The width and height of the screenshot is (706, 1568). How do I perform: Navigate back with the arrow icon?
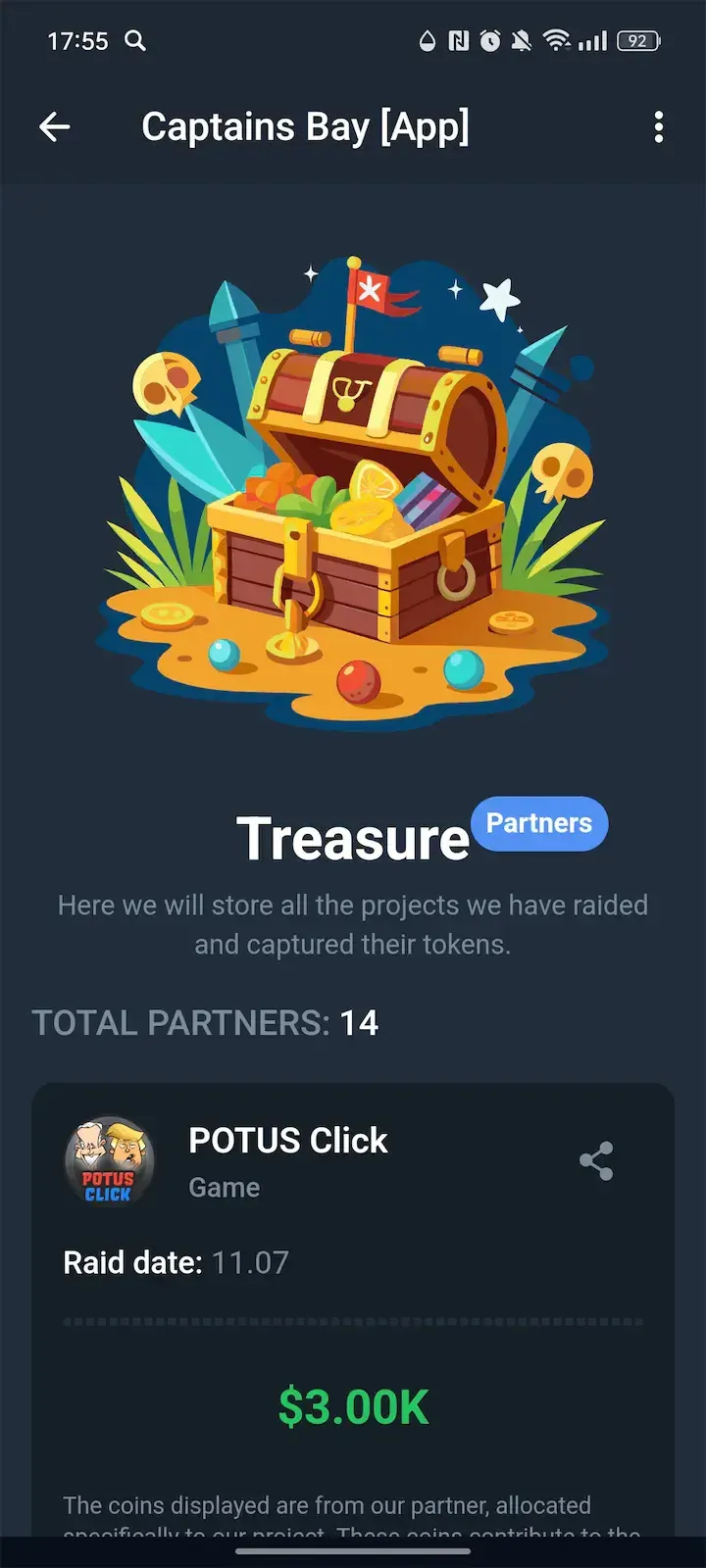pyautogui.click(x=56, y=127)
